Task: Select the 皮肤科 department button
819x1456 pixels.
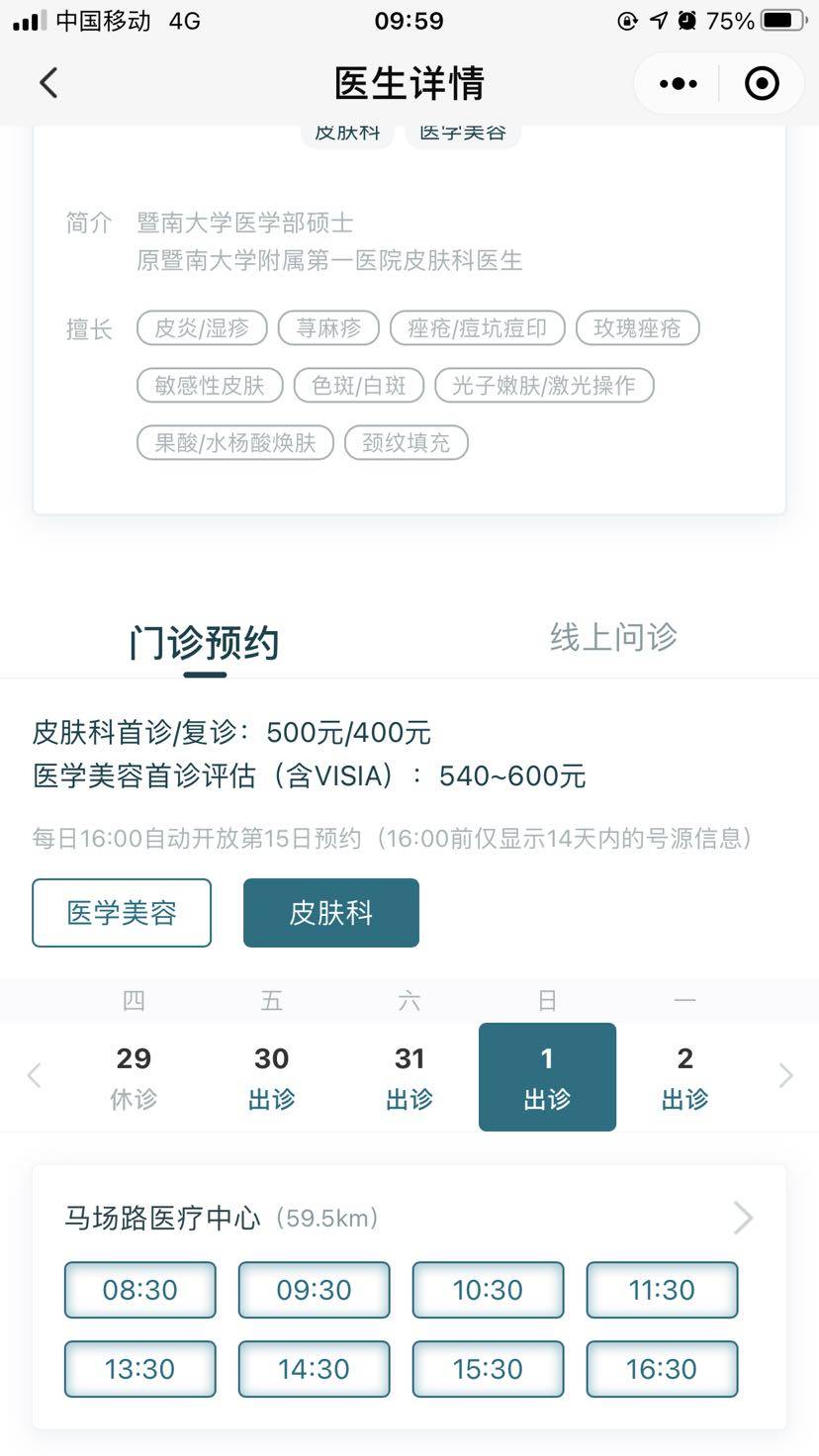Action: 330,912
